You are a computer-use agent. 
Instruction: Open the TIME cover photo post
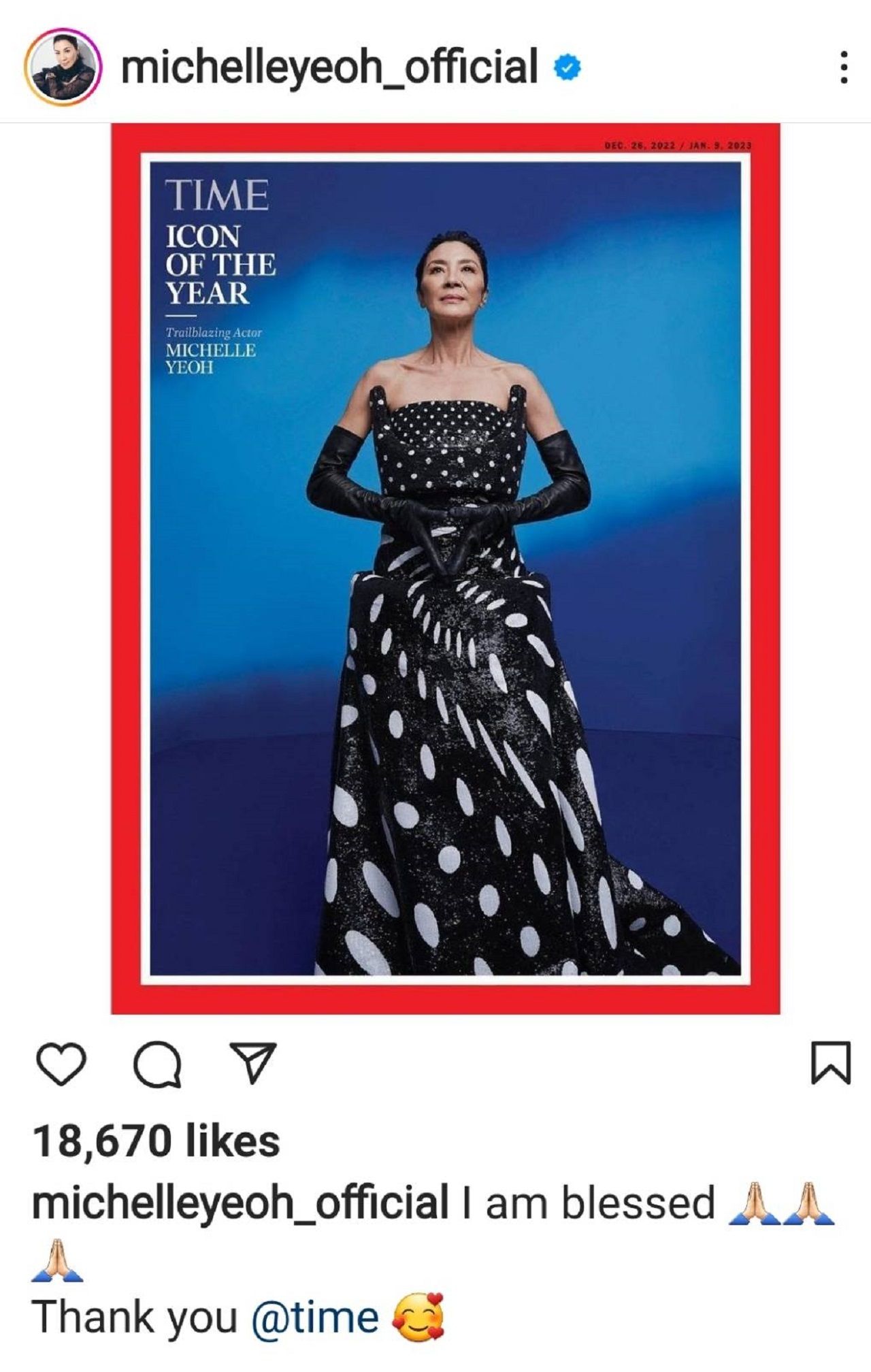[x=445, y=568]
